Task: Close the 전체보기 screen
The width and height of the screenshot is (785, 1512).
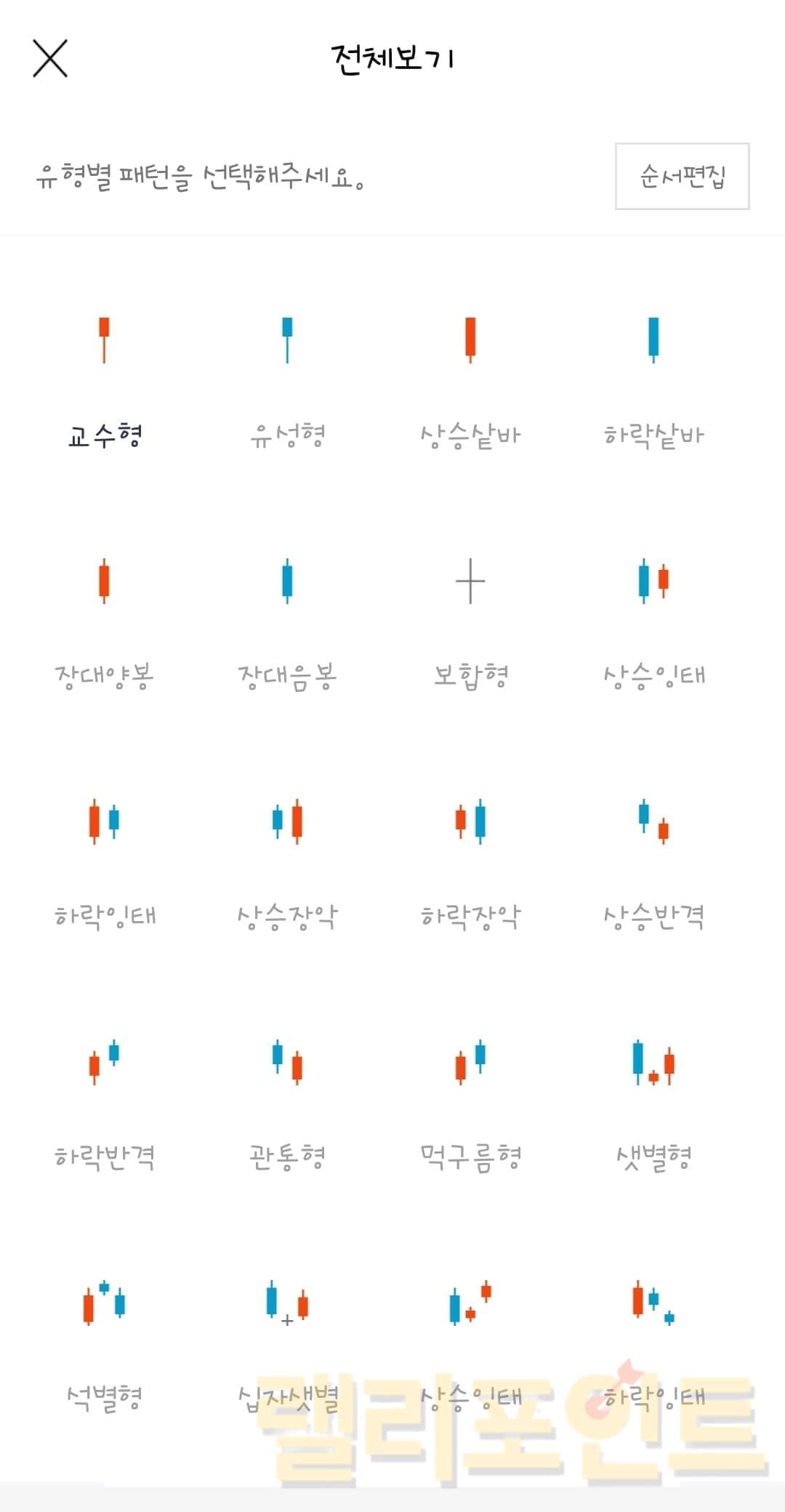Action: (50, 59)
